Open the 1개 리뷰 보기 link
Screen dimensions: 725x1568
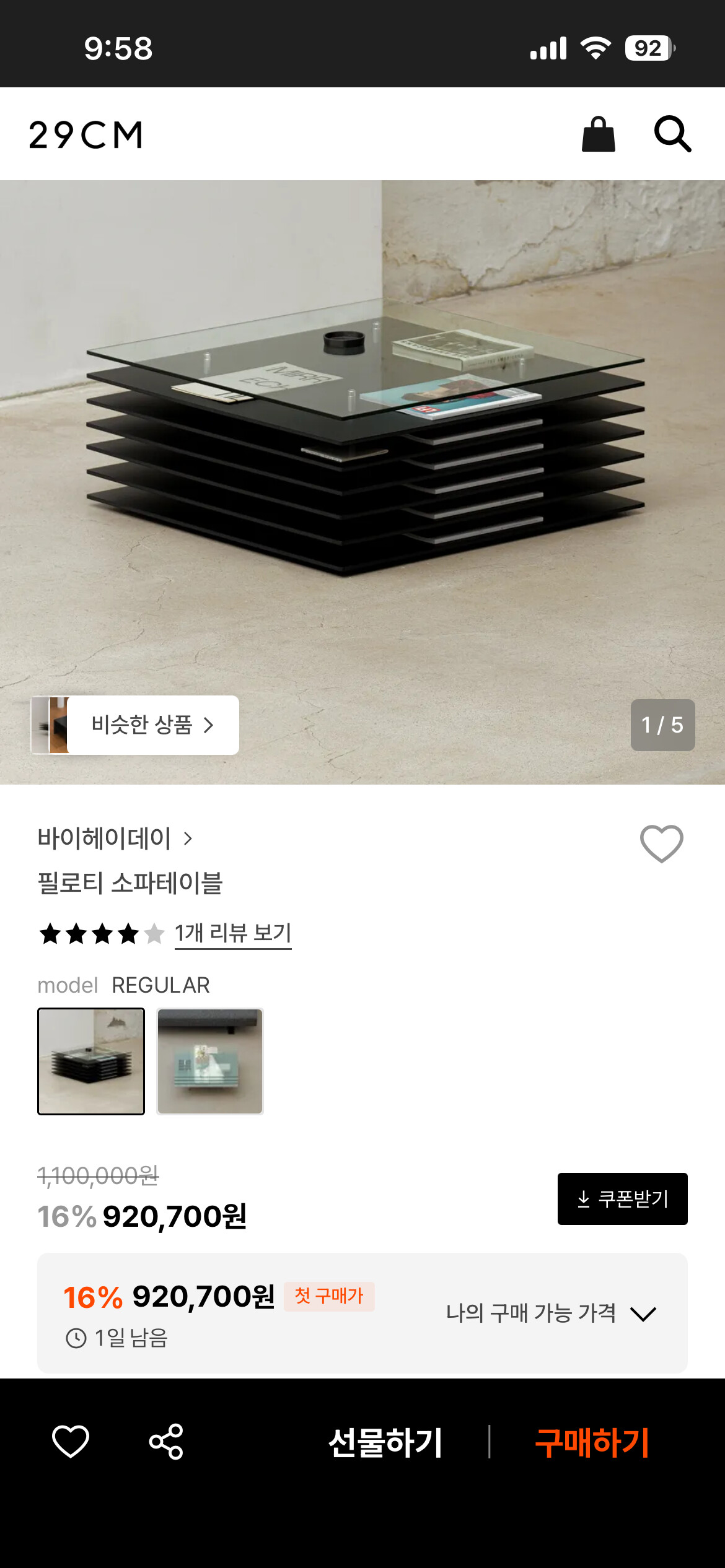[x=232, y=933]
